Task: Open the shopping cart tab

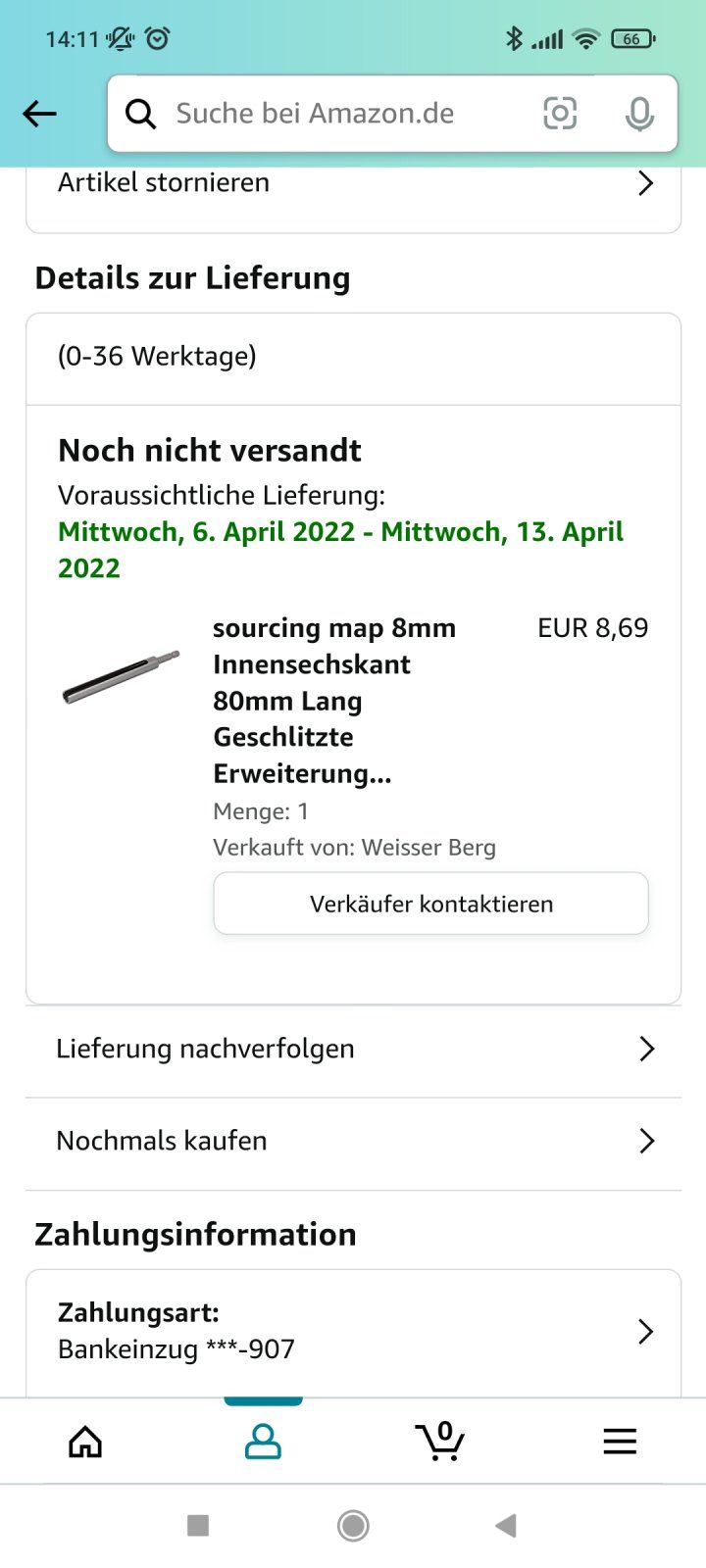Action: point(440,1441)
